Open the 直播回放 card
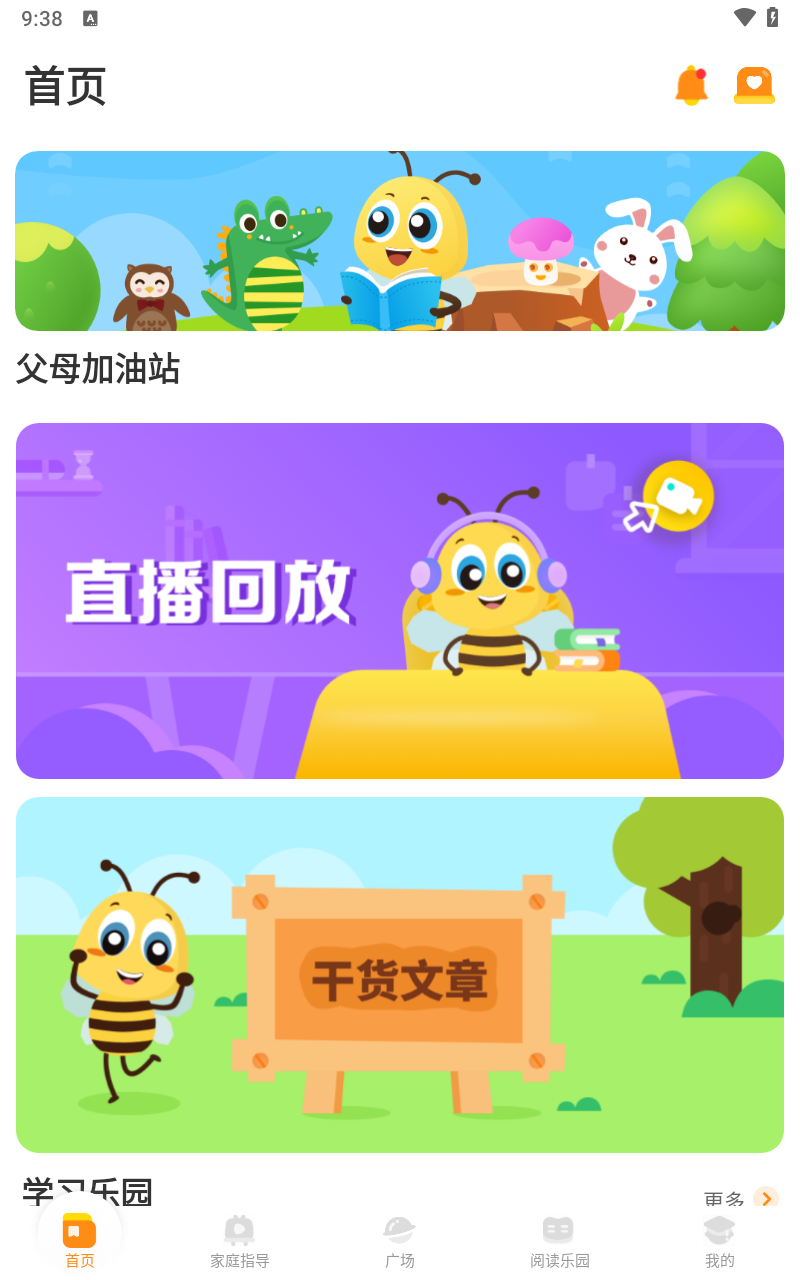The image size is (800, 1280). (400, 600)
